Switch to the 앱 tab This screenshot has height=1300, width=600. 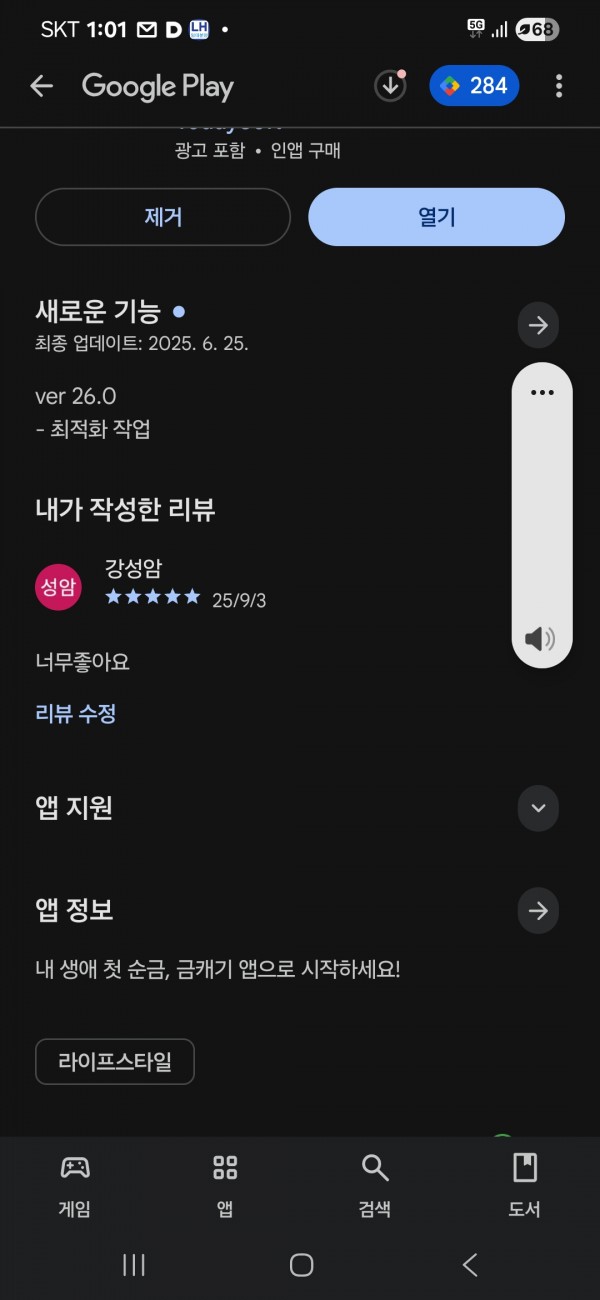pyautogui.click(x=225, y=1186)
